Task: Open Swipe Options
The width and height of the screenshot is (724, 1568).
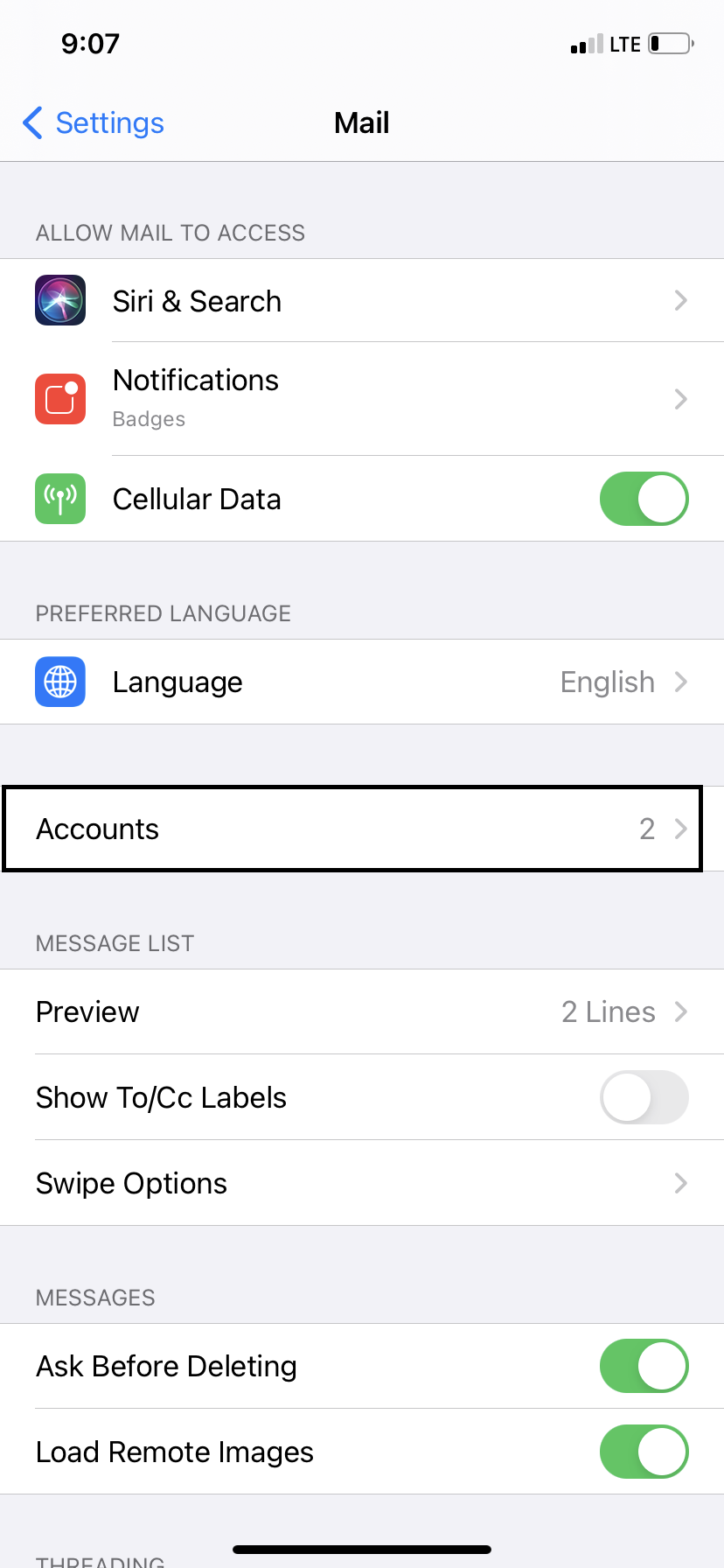Action: (362, 1183)
